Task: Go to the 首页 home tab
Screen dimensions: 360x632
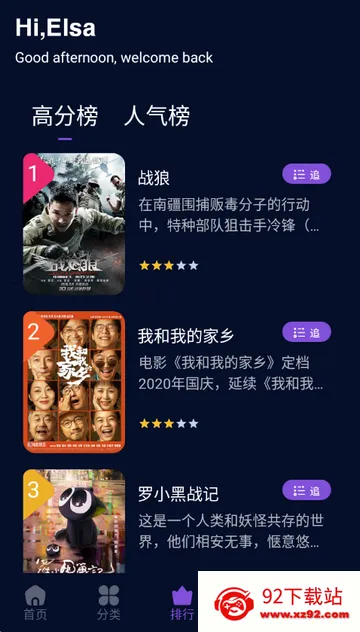Action: point(35,602)
